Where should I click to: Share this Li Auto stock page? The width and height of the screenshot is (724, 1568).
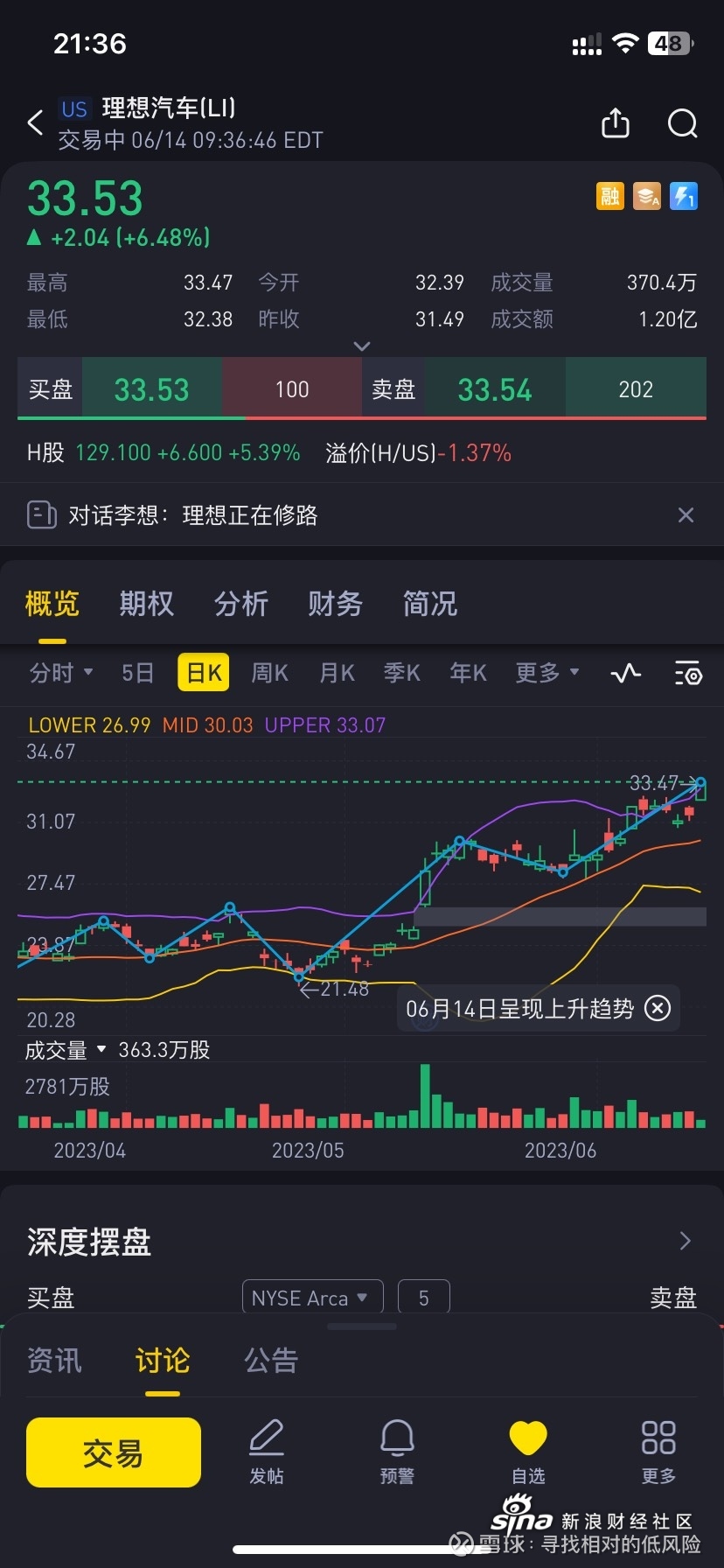point(616,123)
